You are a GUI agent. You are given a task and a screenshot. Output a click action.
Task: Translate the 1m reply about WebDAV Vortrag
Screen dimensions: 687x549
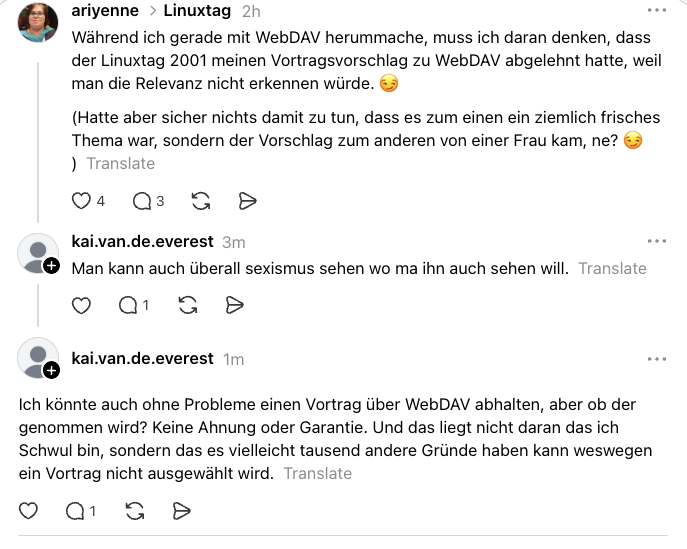point(317,473)
